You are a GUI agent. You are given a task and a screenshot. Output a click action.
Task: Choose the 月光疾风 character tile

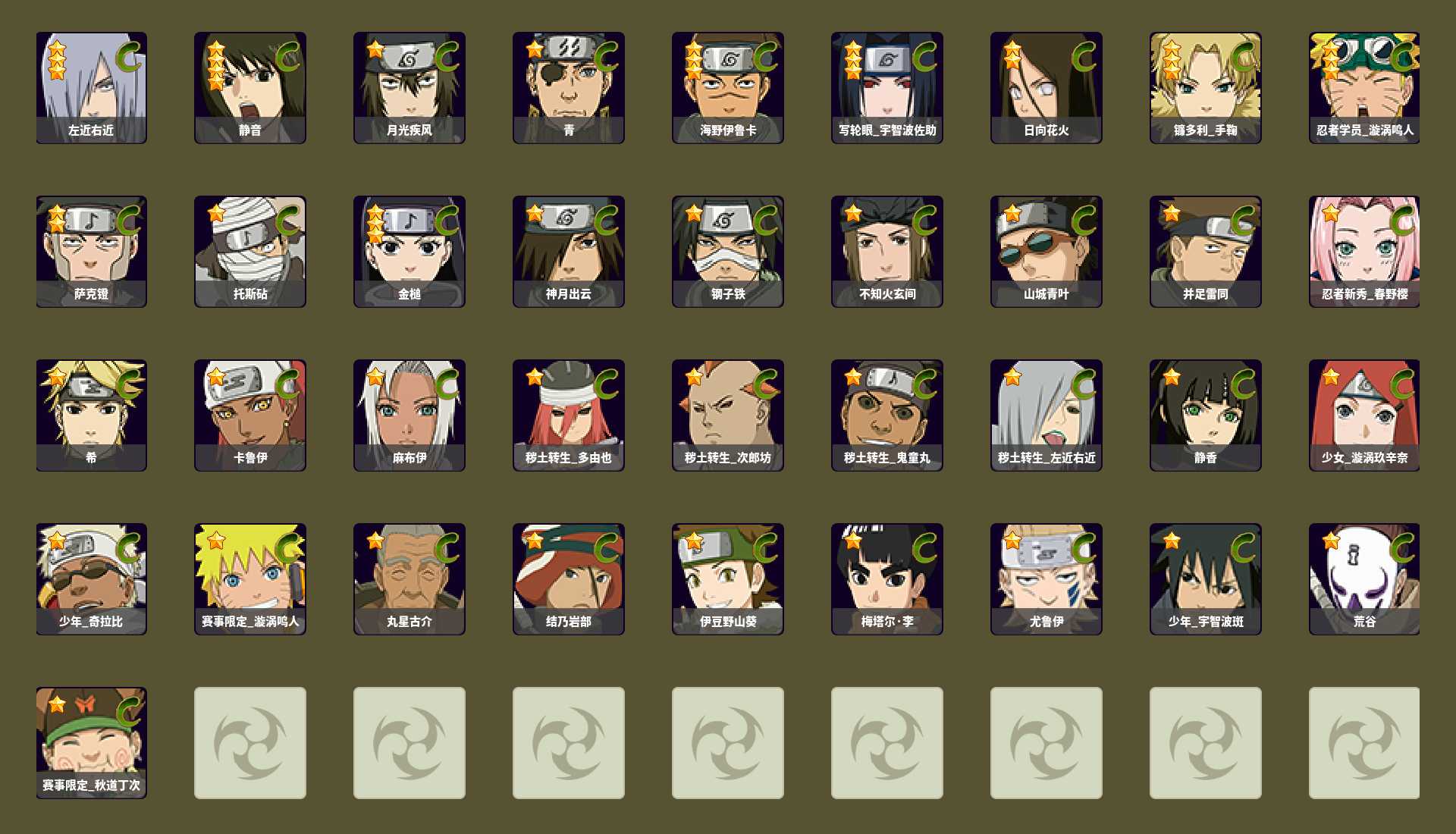[409, 87]
